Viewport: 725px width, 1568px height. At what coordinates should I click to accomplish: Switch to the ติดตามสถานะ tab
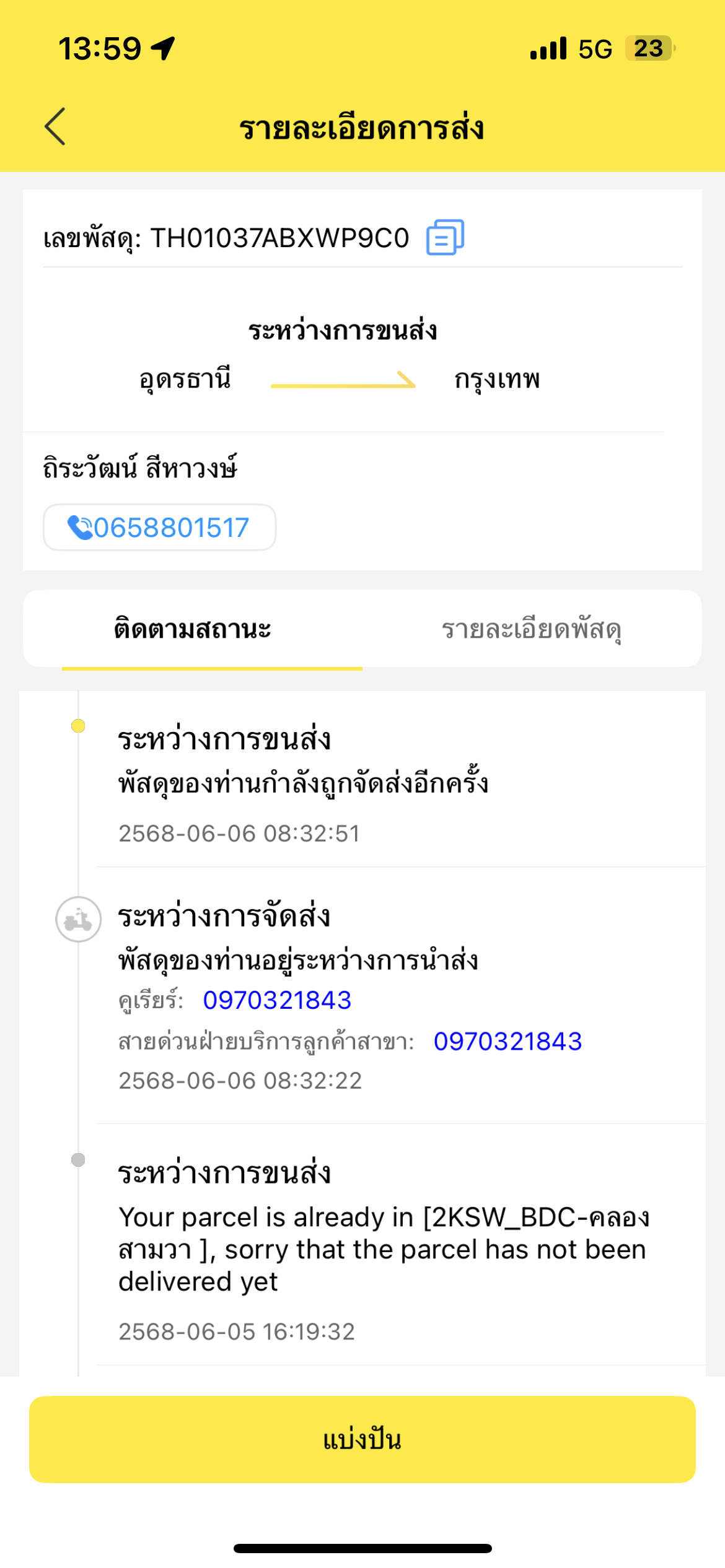pyautogui.click(x=192, y=629)
